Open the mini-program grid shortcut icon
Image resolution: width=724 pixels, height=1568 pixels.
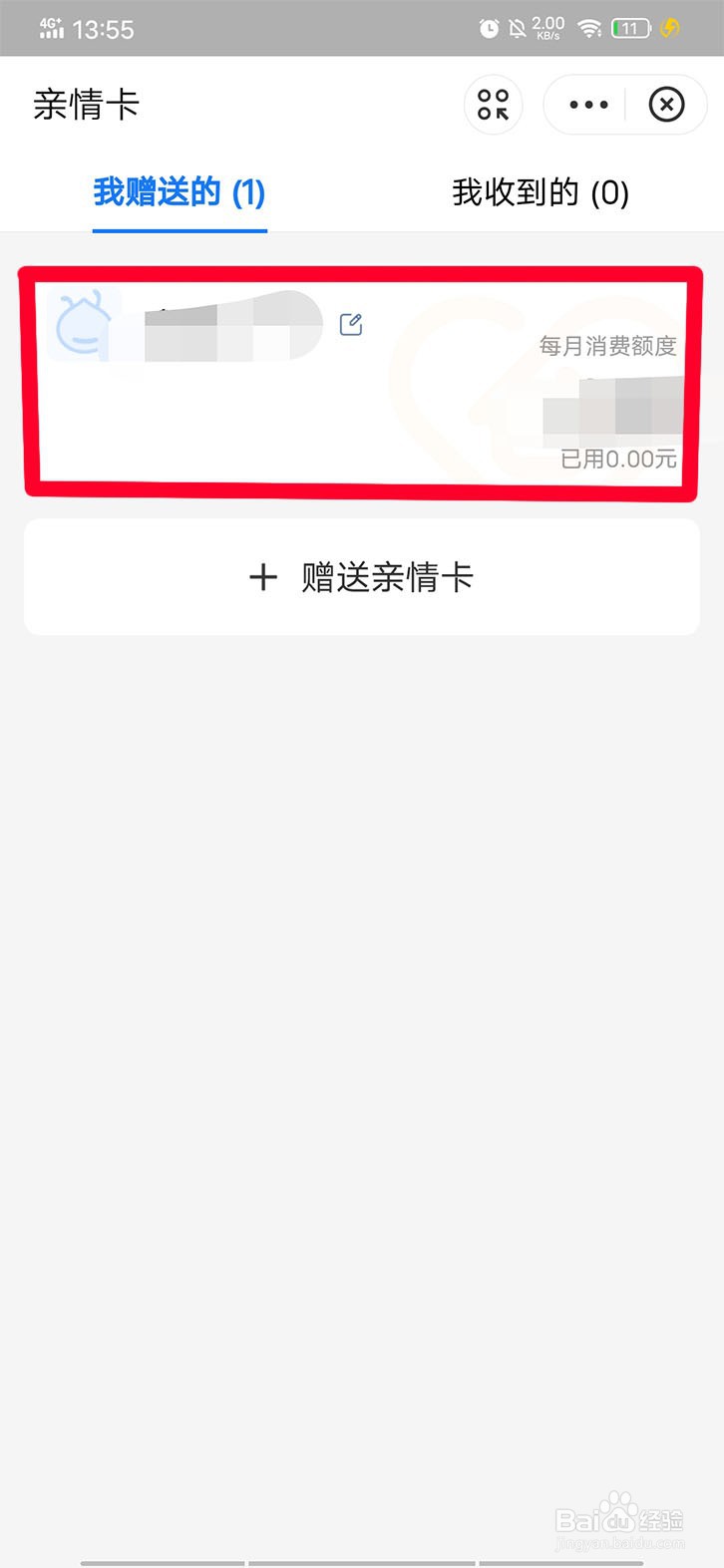(493, 104)
